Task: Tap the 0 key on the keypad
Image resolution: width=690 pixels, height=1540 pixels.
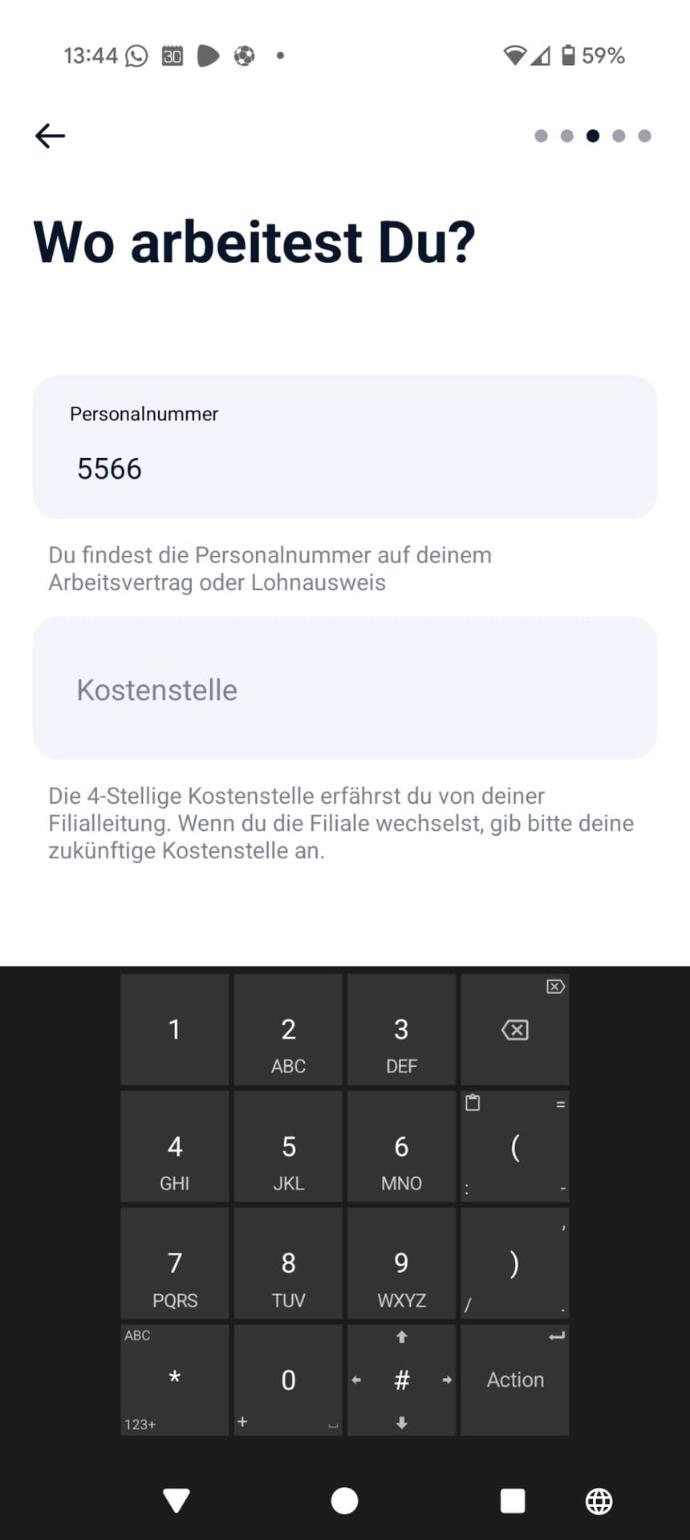Action: [288, 1380]
